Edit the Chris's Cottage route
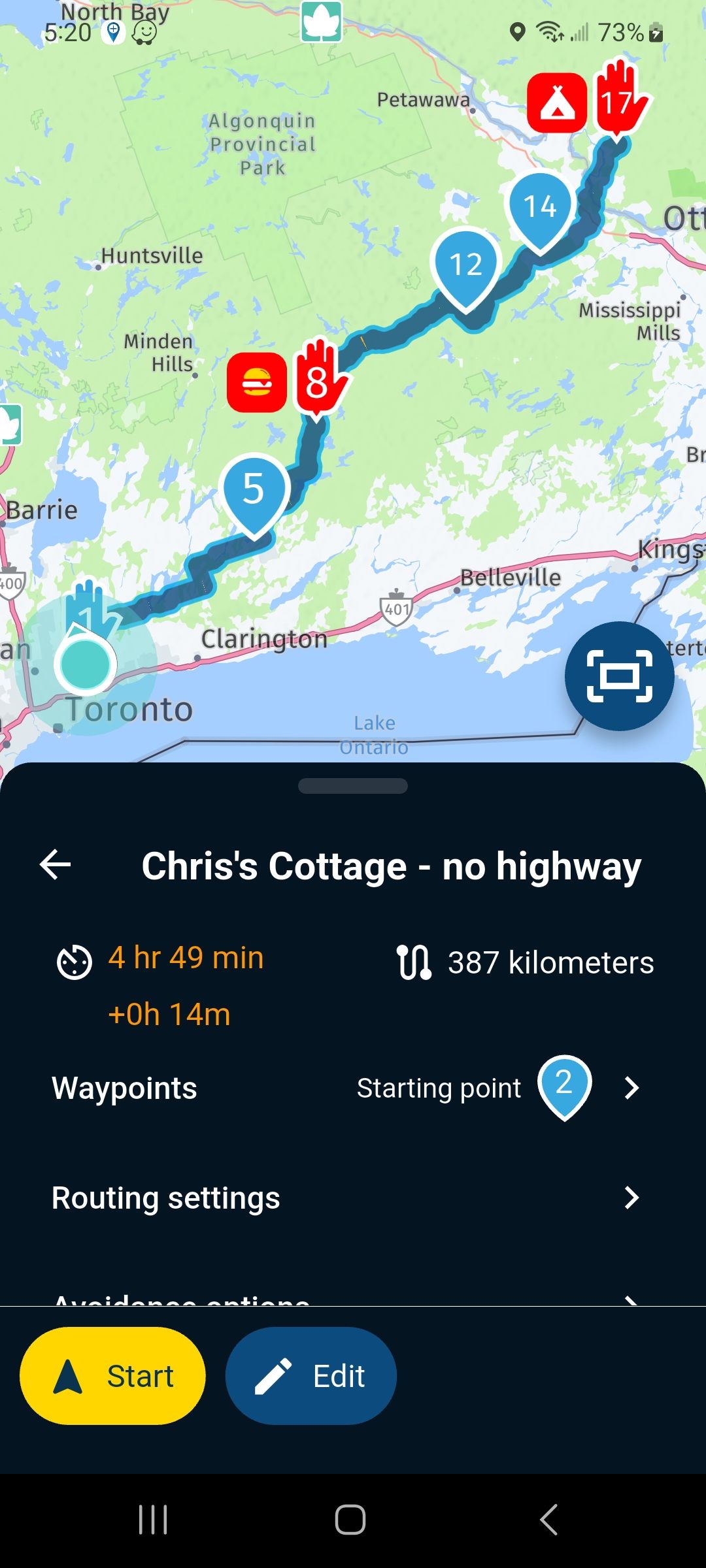706x1568 pixels. coord(311,1375)
